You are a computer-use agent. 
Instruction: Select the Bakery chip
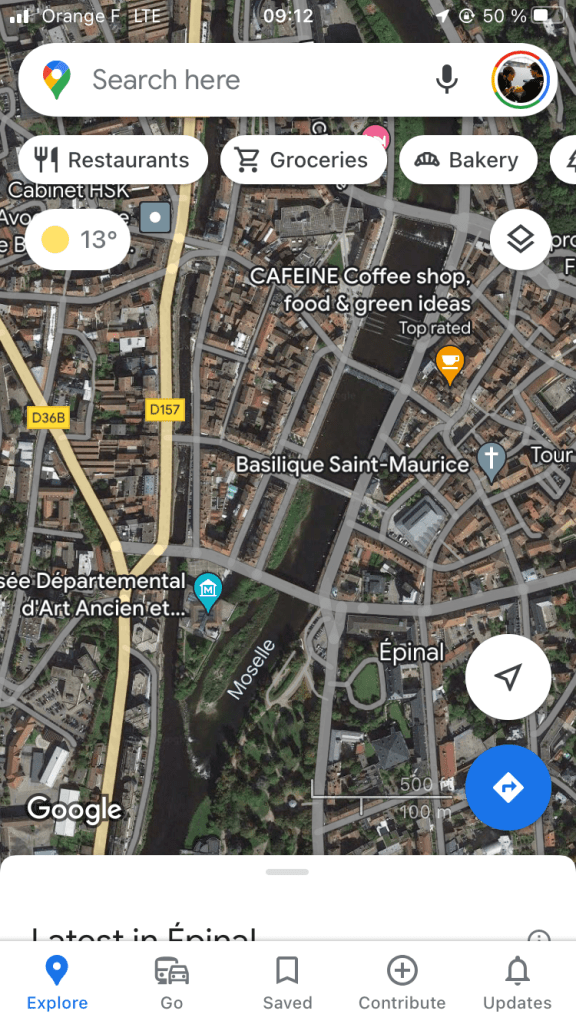click(468, 160)
